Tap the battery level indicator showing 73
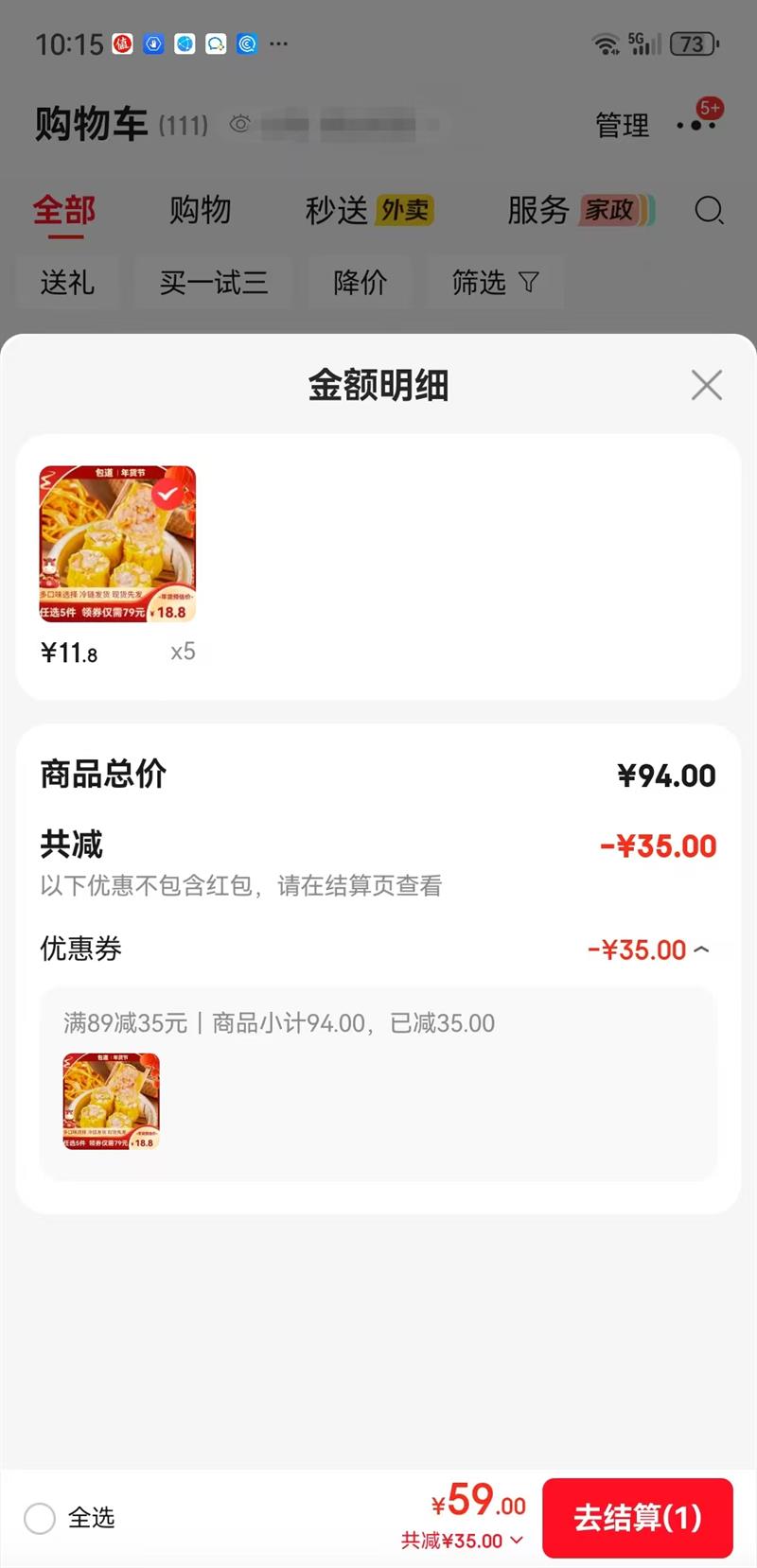Viewport: 757px width, 1568px height. click(x=692, y=44)
